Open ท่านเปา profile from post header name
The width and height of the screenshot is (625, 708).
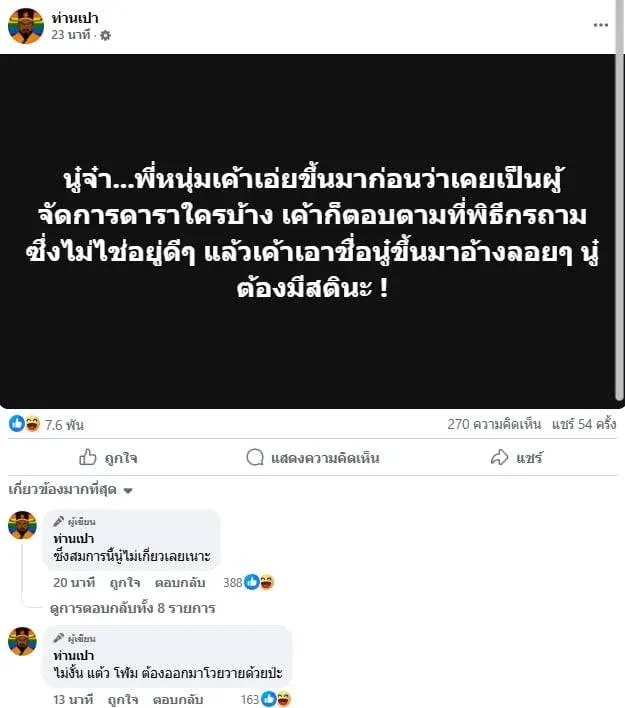click(x=78, y=18)
